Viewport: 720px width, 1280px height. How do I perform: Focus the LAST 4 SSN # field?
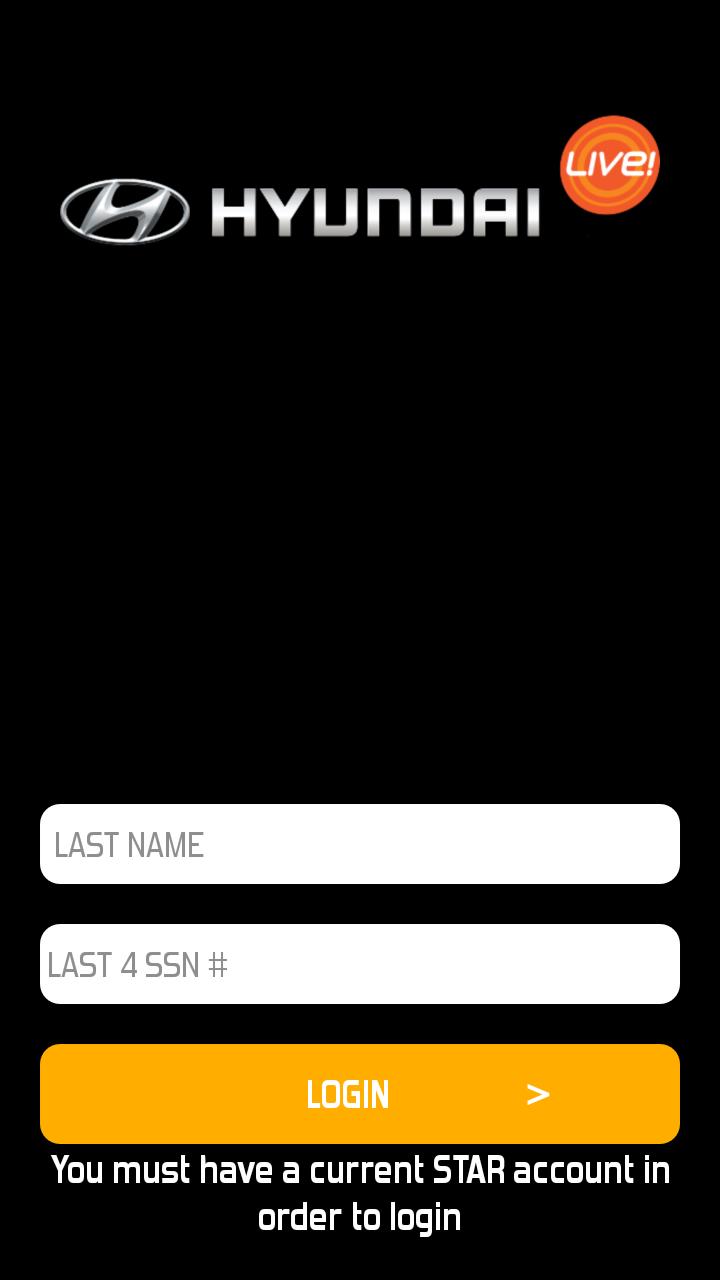tap(360, 964)
